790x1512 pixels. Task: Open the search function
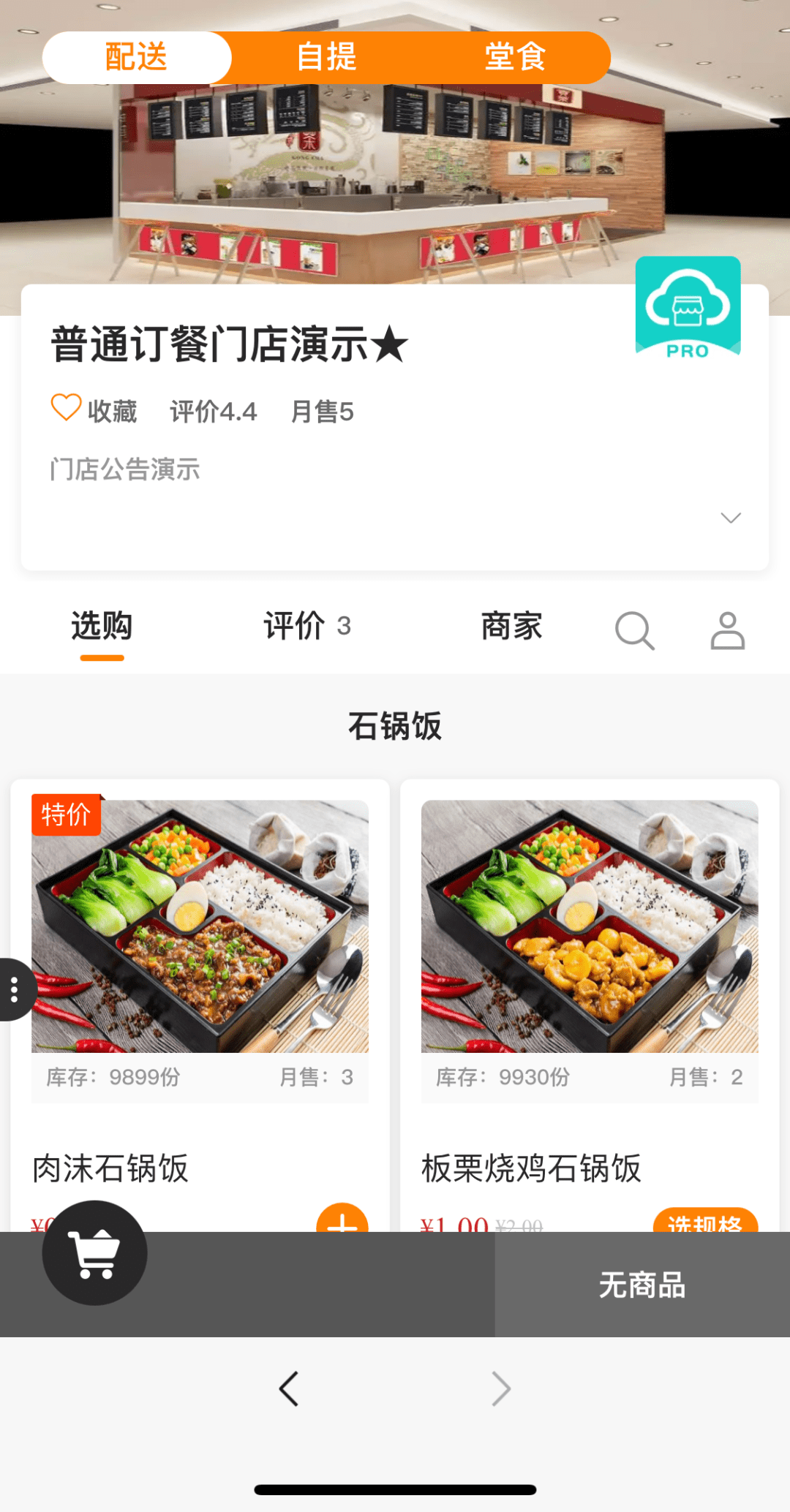[633, 630]
